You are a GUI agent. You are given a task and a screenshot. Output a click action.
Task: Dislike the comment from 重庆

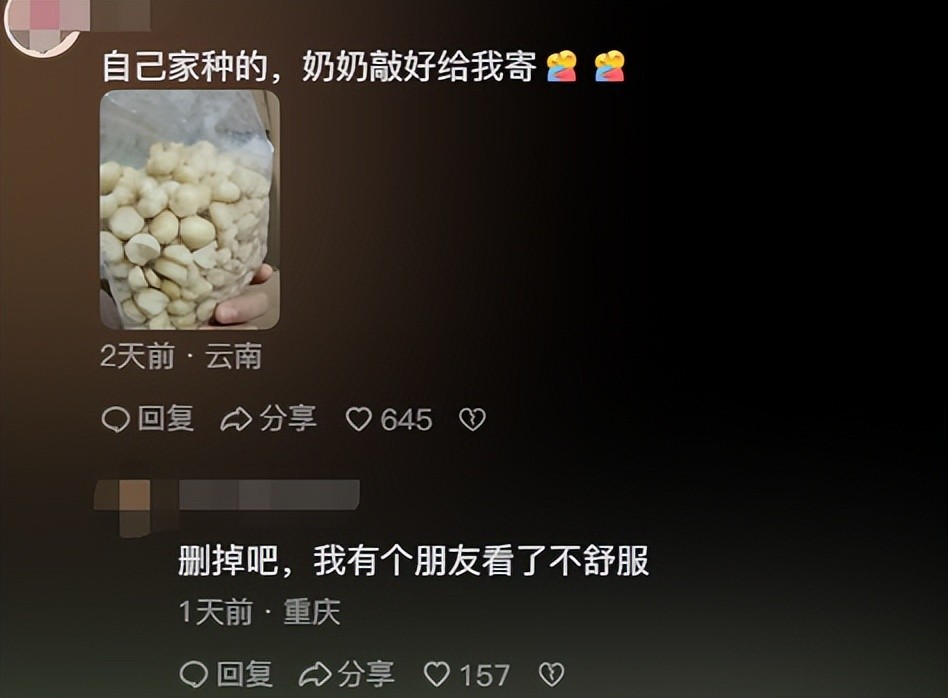(550, 675)
